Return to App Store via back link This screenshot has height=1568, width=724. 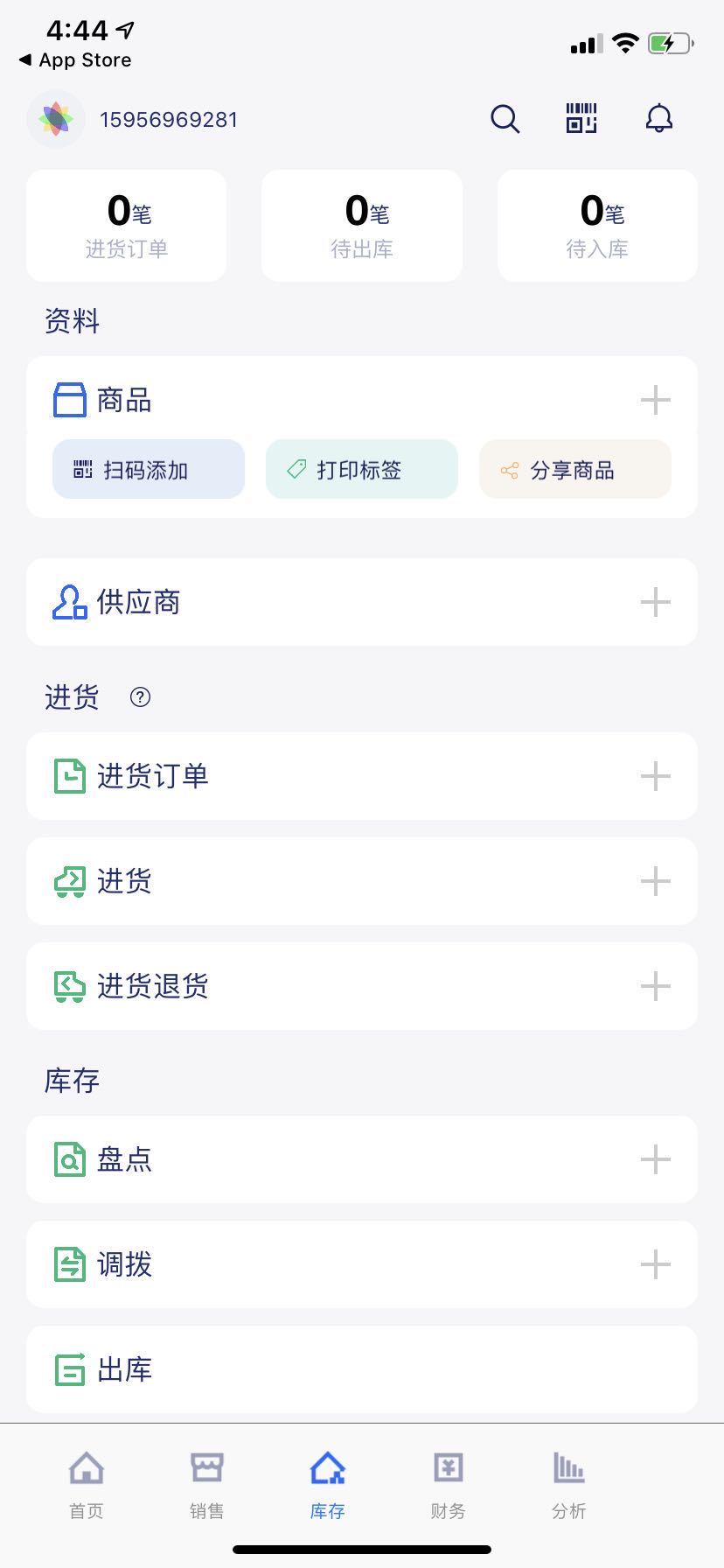coord(75,59)
